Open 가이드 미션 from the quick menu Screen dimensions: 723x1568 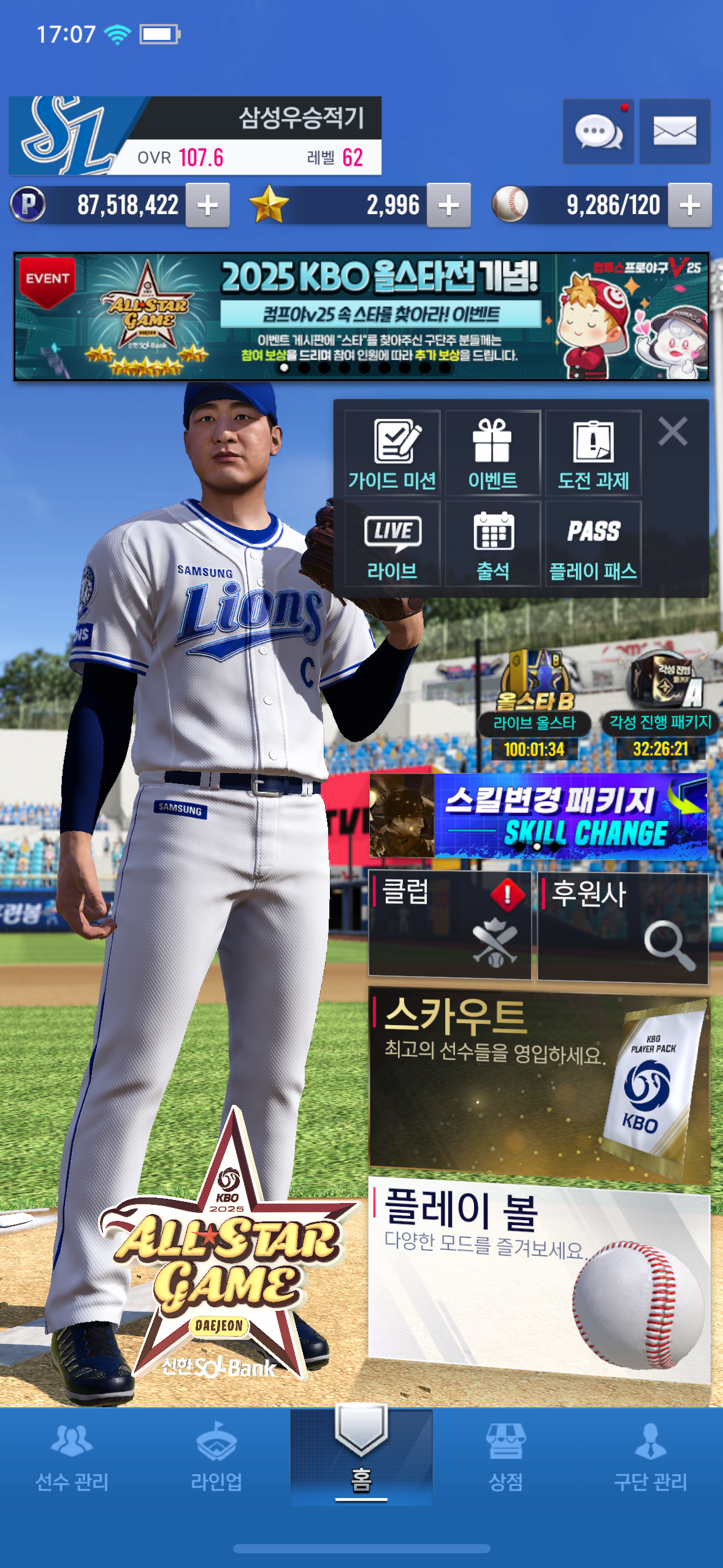[392, 453]
